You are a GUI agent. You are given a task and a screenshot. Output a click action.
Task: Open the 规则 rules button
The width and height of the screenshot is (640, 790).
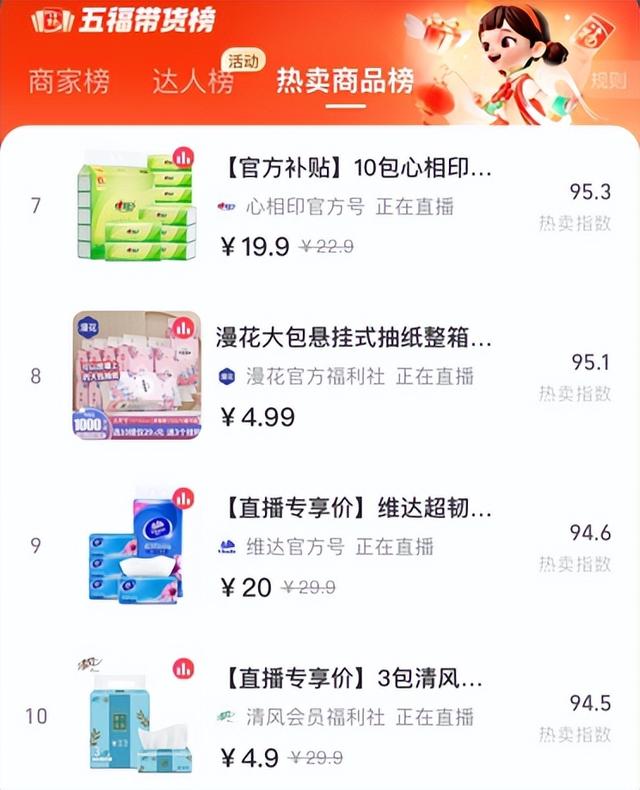click(x=606, y=81)
